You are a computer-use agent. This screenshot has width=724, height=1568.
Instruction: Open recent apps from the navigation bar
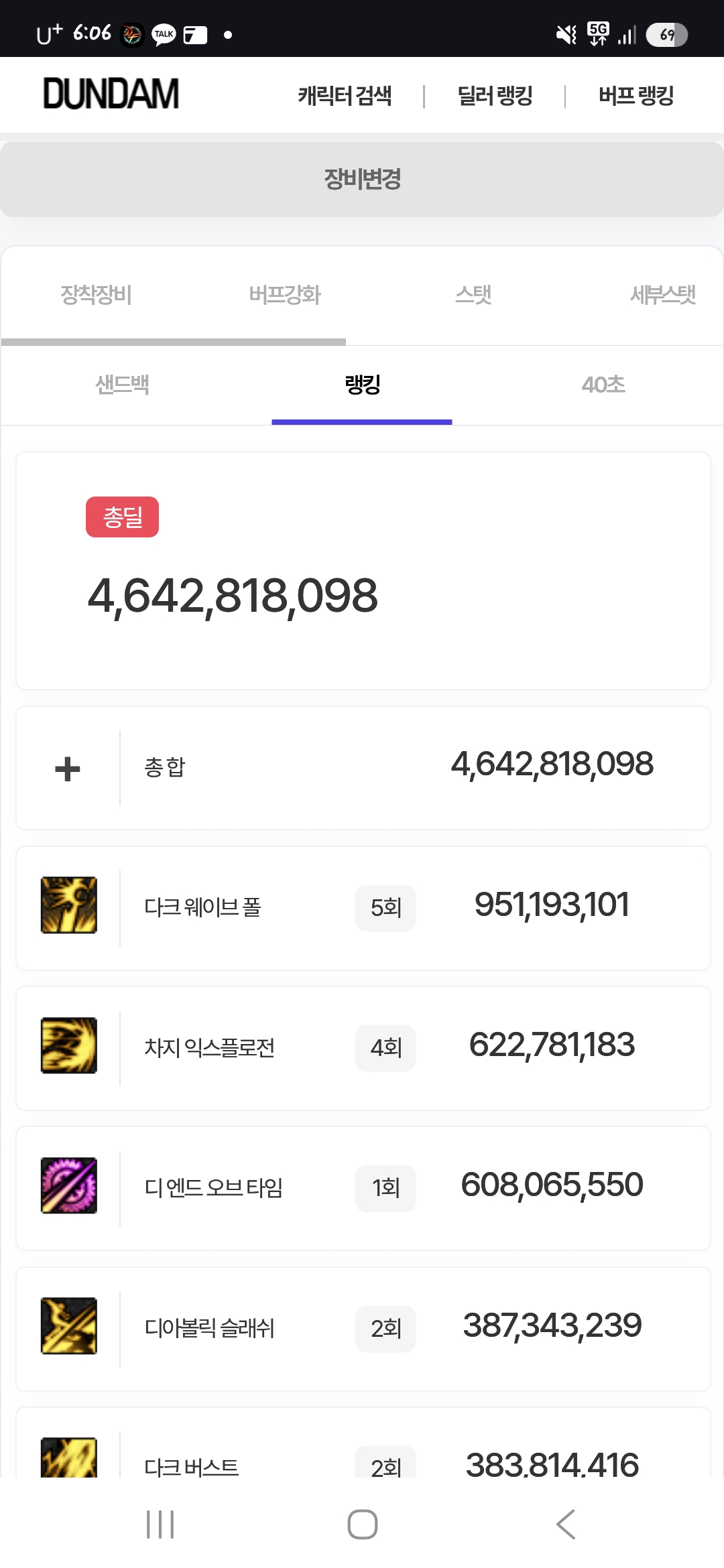[x=160, y=1524]
